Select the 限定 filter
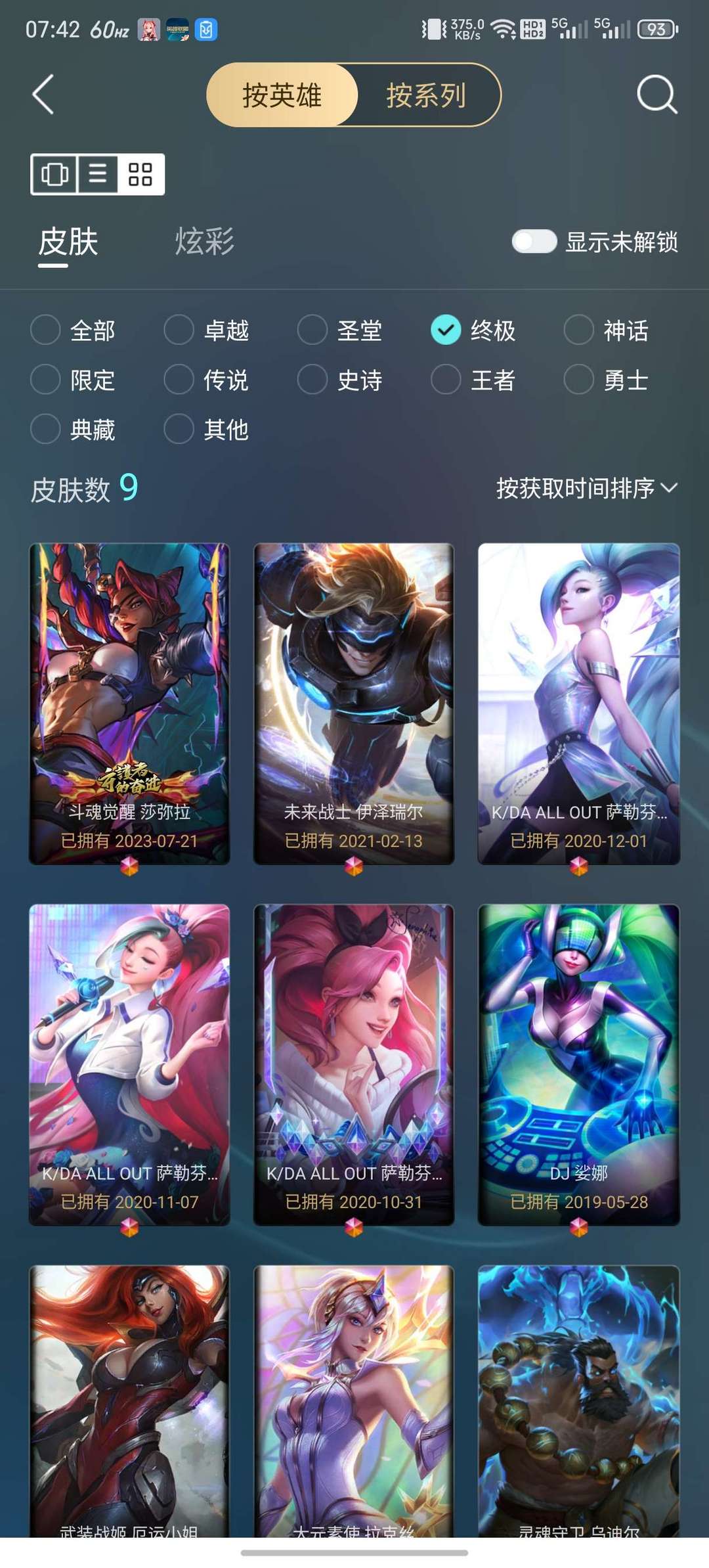The height and width of the screenshot is (1568, 709). click(46, 380)
